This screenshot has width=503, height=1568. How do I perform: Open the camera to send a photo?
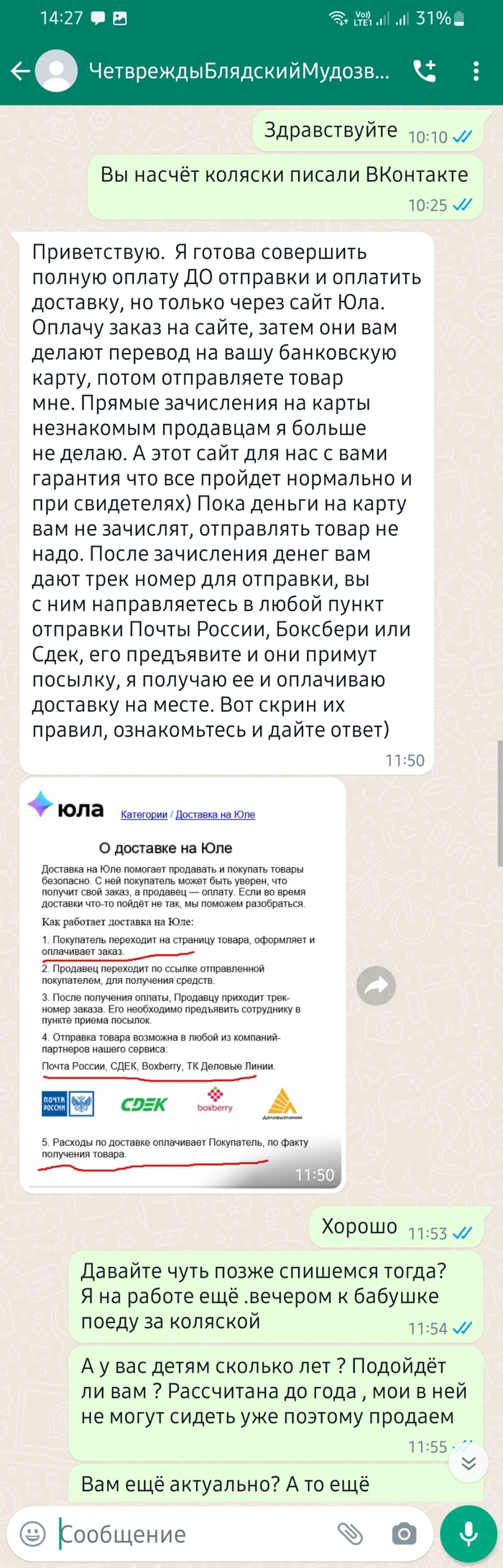[x=404, y=1534]
